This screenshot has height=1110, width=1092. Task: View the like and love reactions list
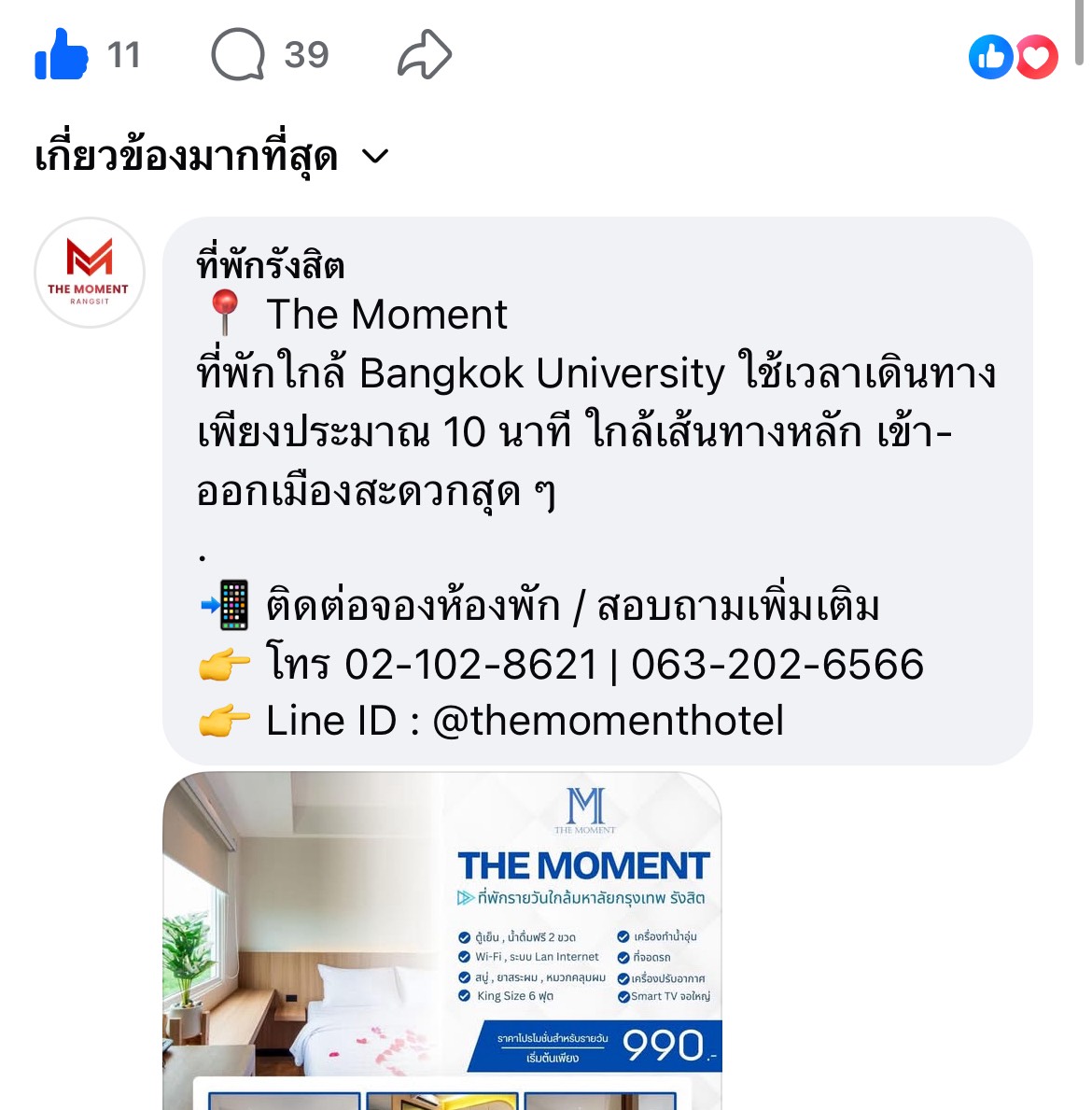[x=1014, y=57]
